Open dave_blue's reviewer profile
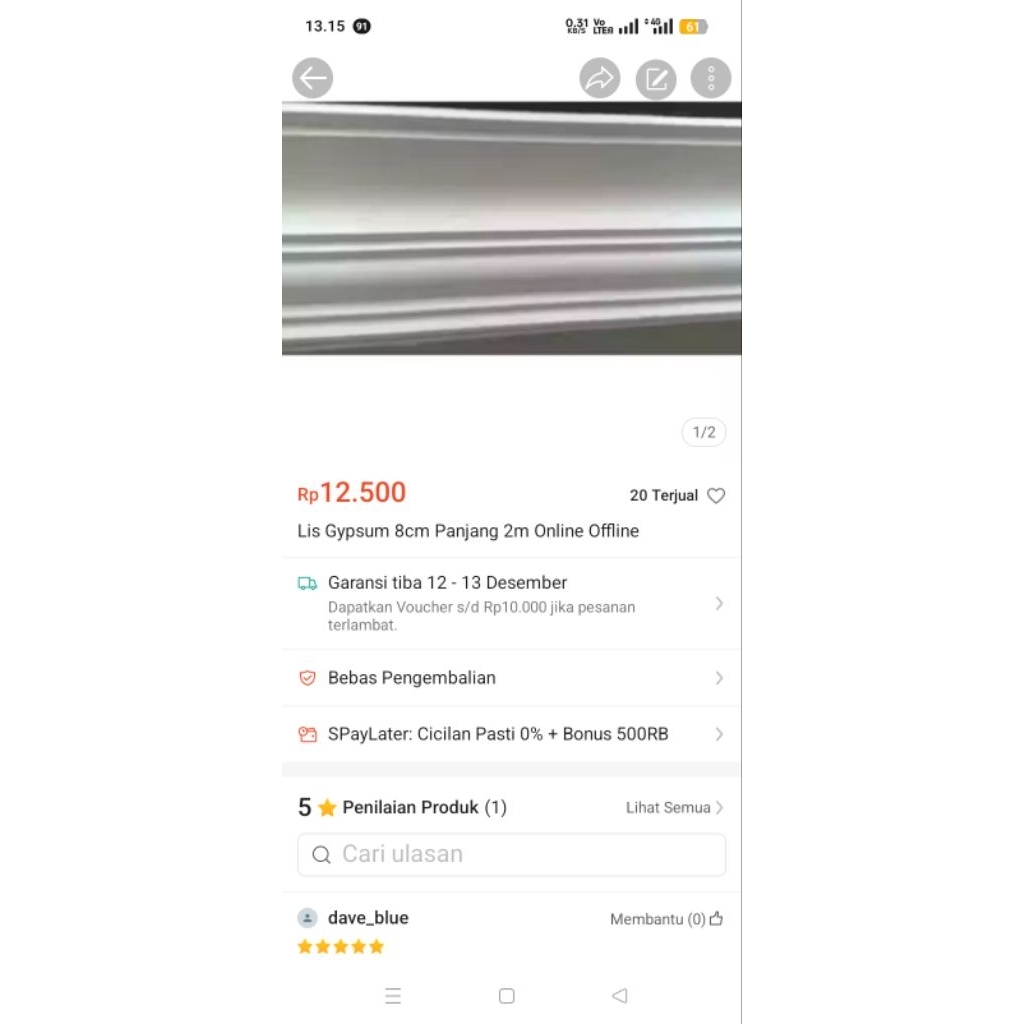The width and height of the screenshot is (1024, 1024). pos(367,918)
